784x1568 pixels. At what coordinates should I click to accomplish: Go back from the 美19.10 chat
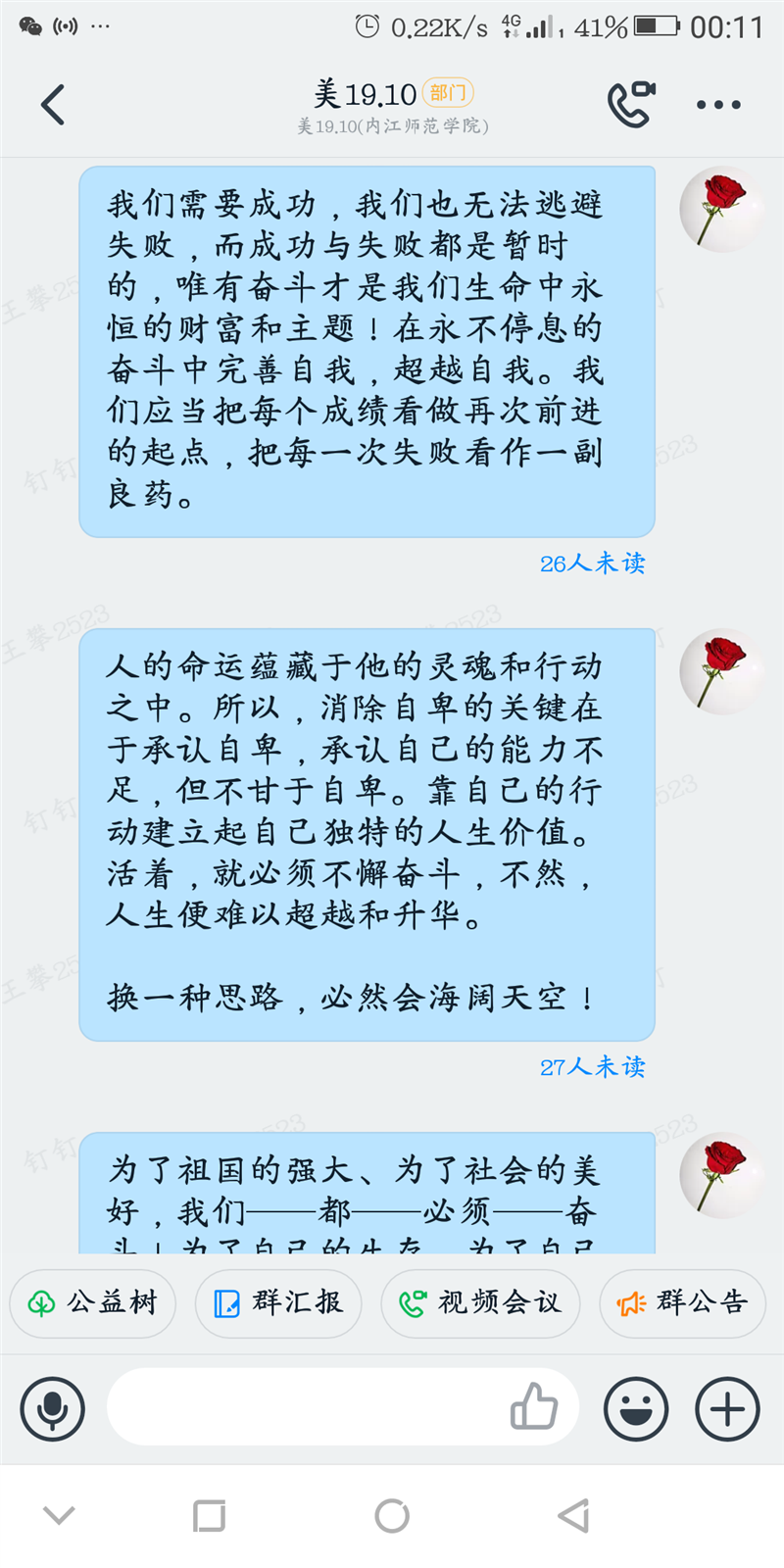[x=53, y=105]
